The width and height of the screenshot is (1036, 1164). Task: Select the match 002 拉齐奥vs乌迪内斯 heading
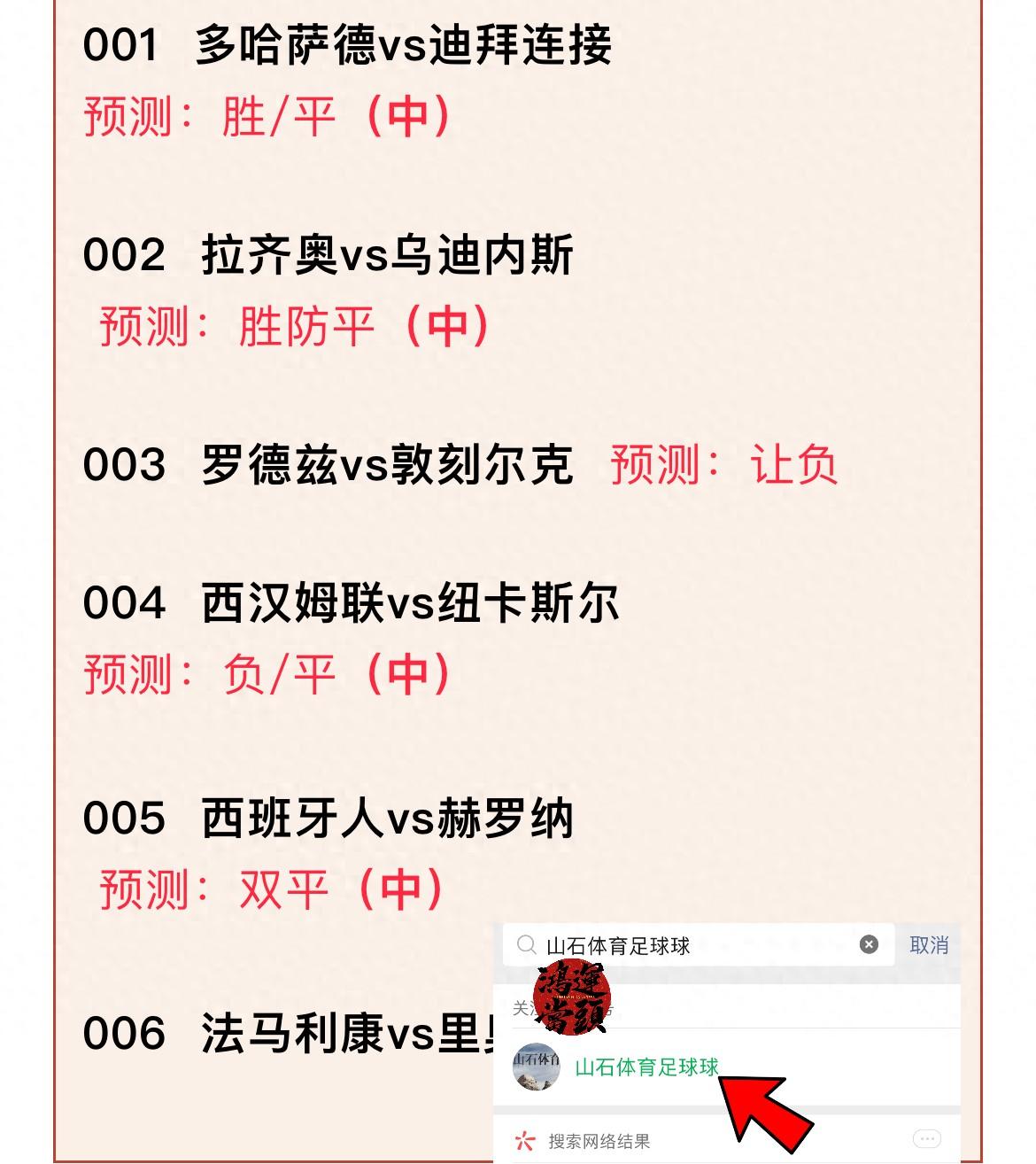click(332, 253)
